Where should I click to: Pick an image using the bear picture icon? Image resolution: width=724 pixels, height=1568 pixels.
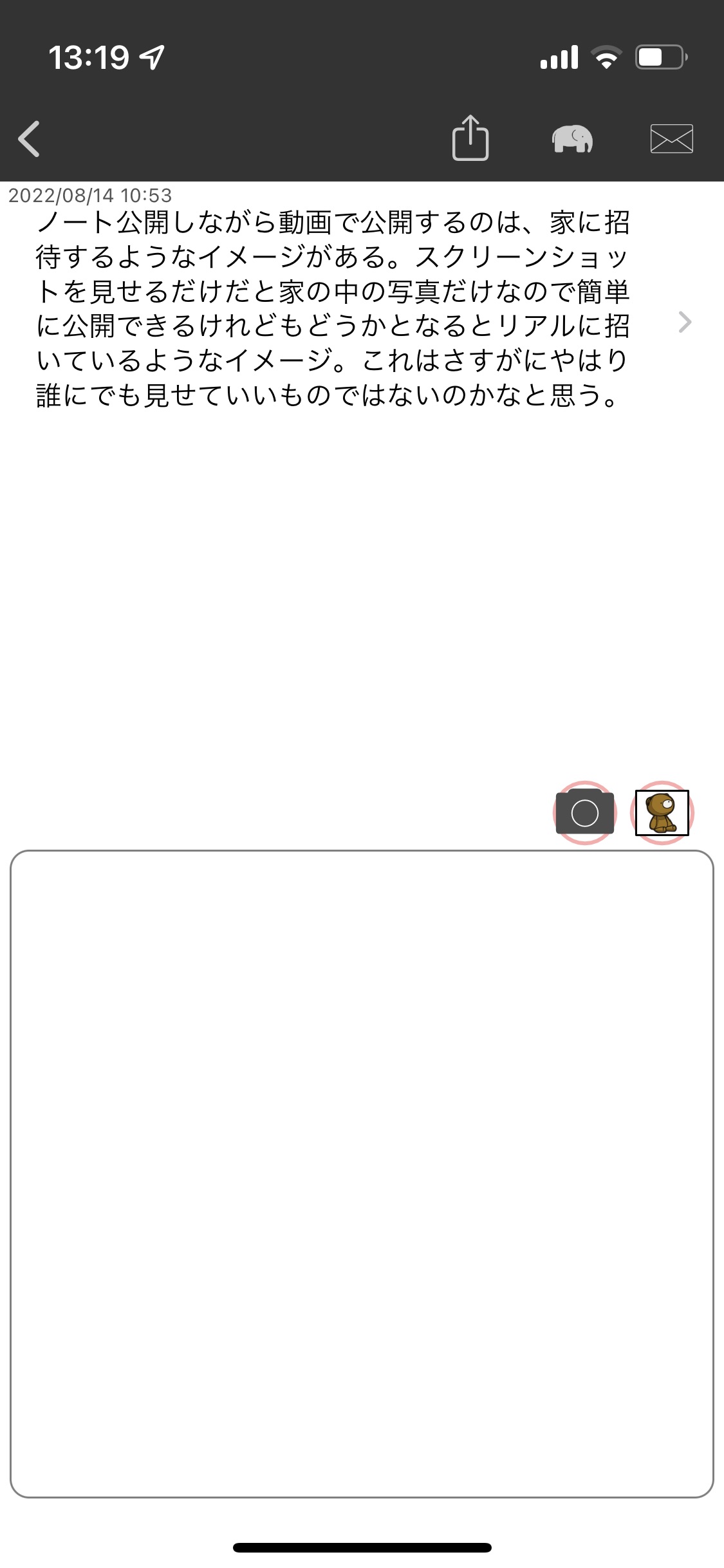click(x=662, y=812)
